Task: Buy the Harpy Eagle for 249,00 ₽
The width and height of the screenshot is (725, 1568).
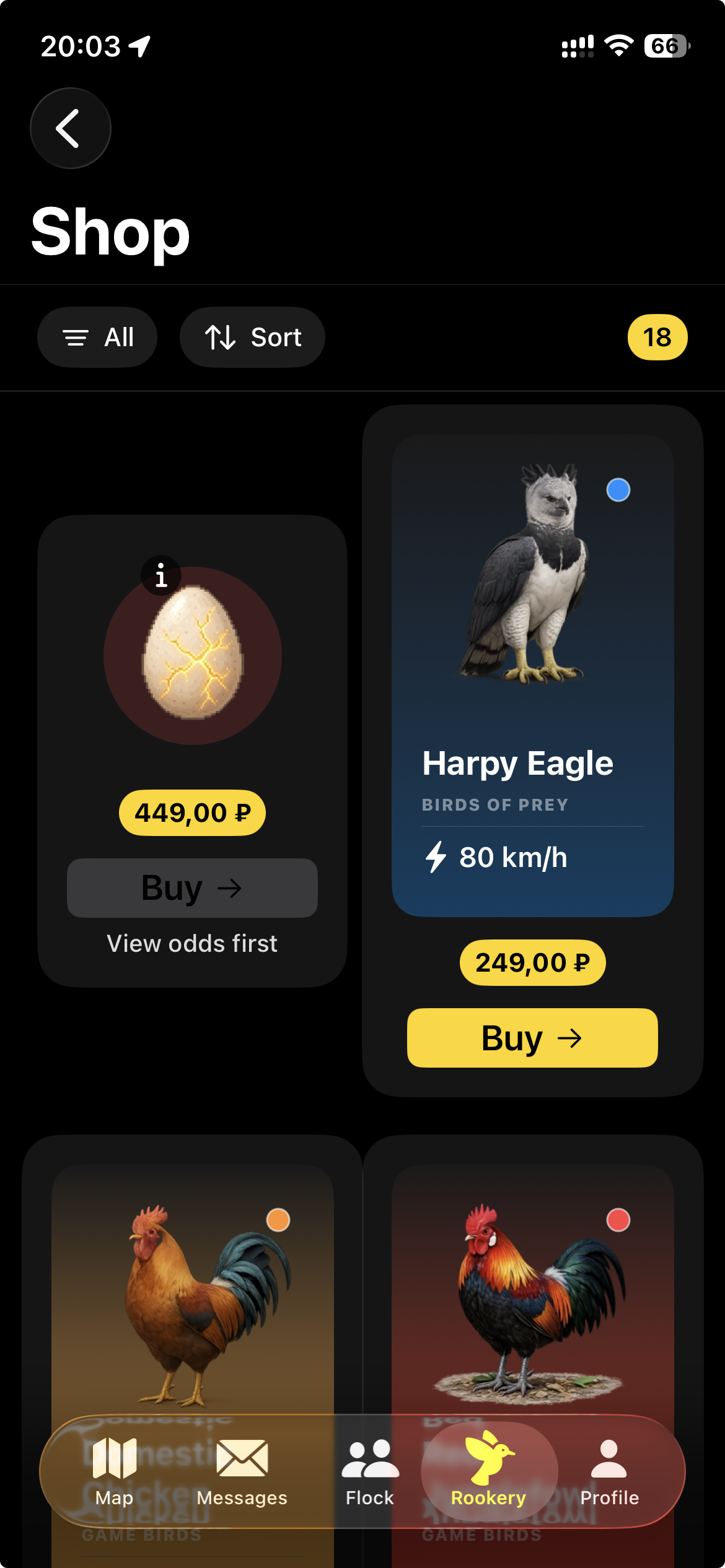Action: pos(532,1038)
